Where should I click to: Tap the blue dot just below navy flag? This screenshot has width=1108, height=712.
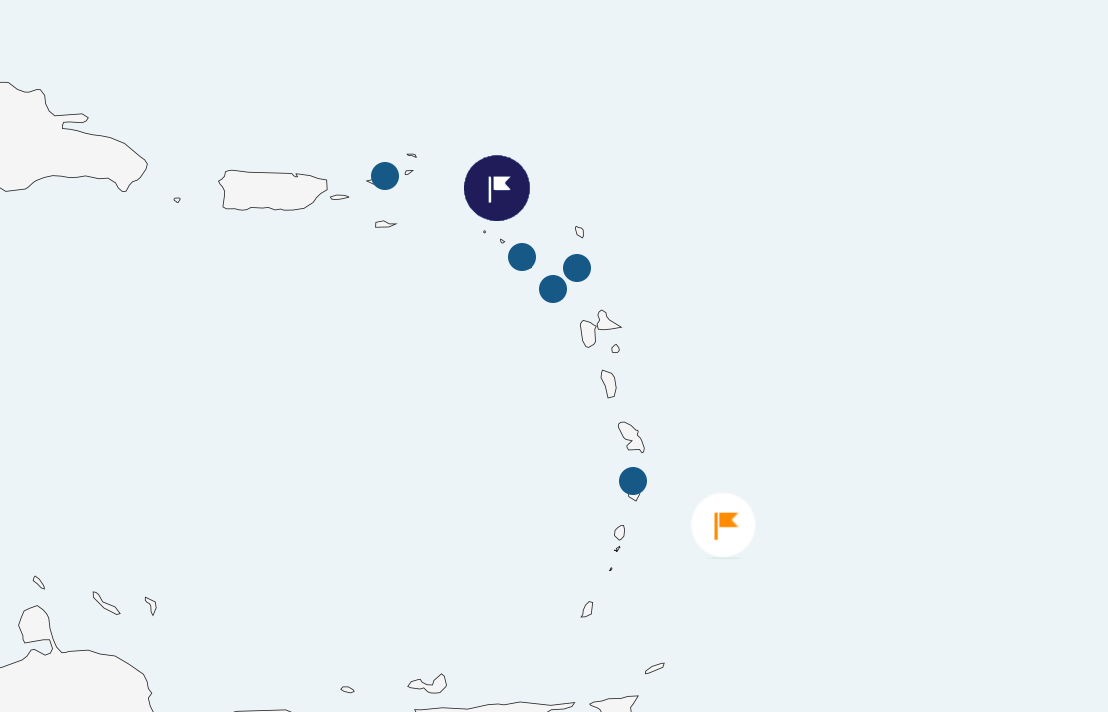click(x=522, y=257)
